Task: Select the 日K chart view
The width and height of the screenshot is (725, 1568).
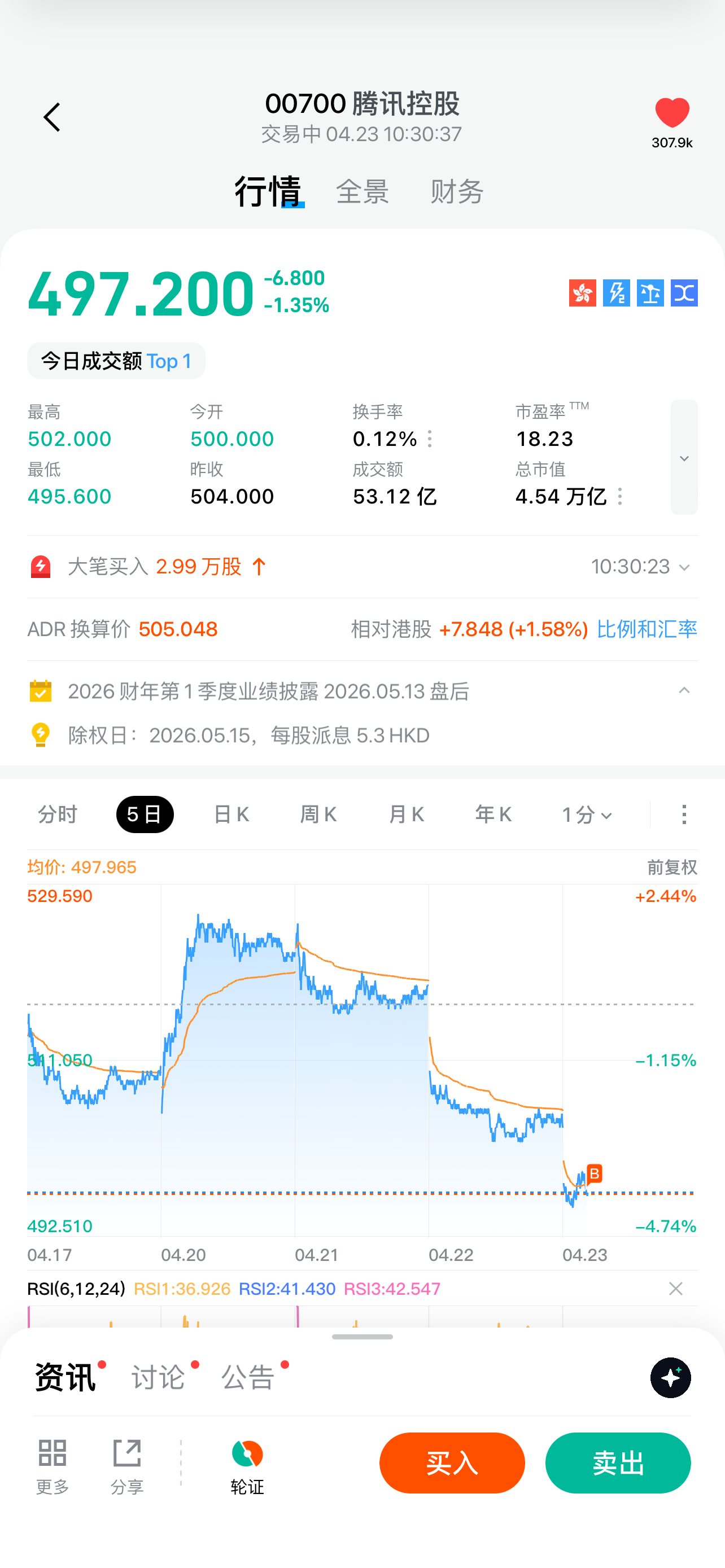Action: click(232, 814)
